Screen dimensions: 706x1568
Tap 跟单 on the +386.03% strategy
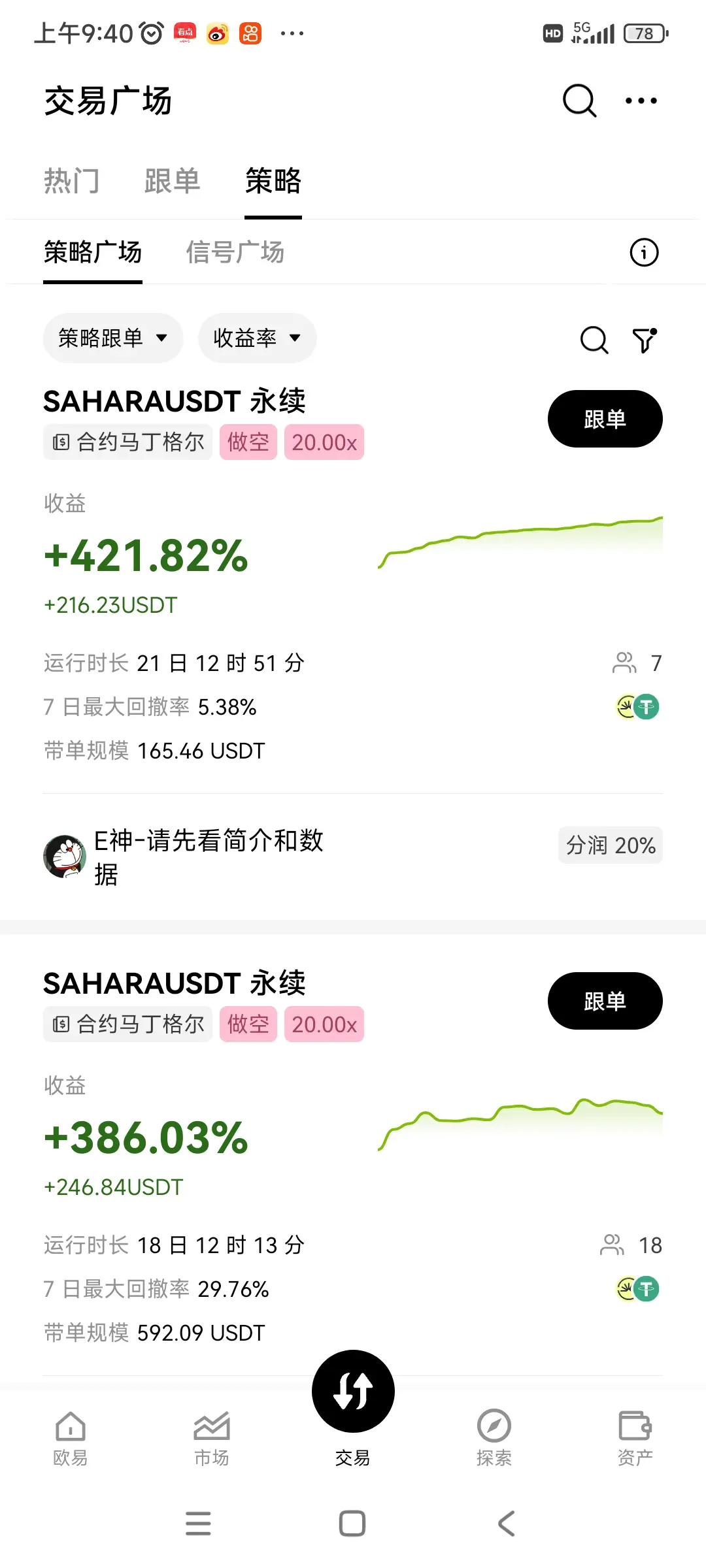coord(605,1001)
